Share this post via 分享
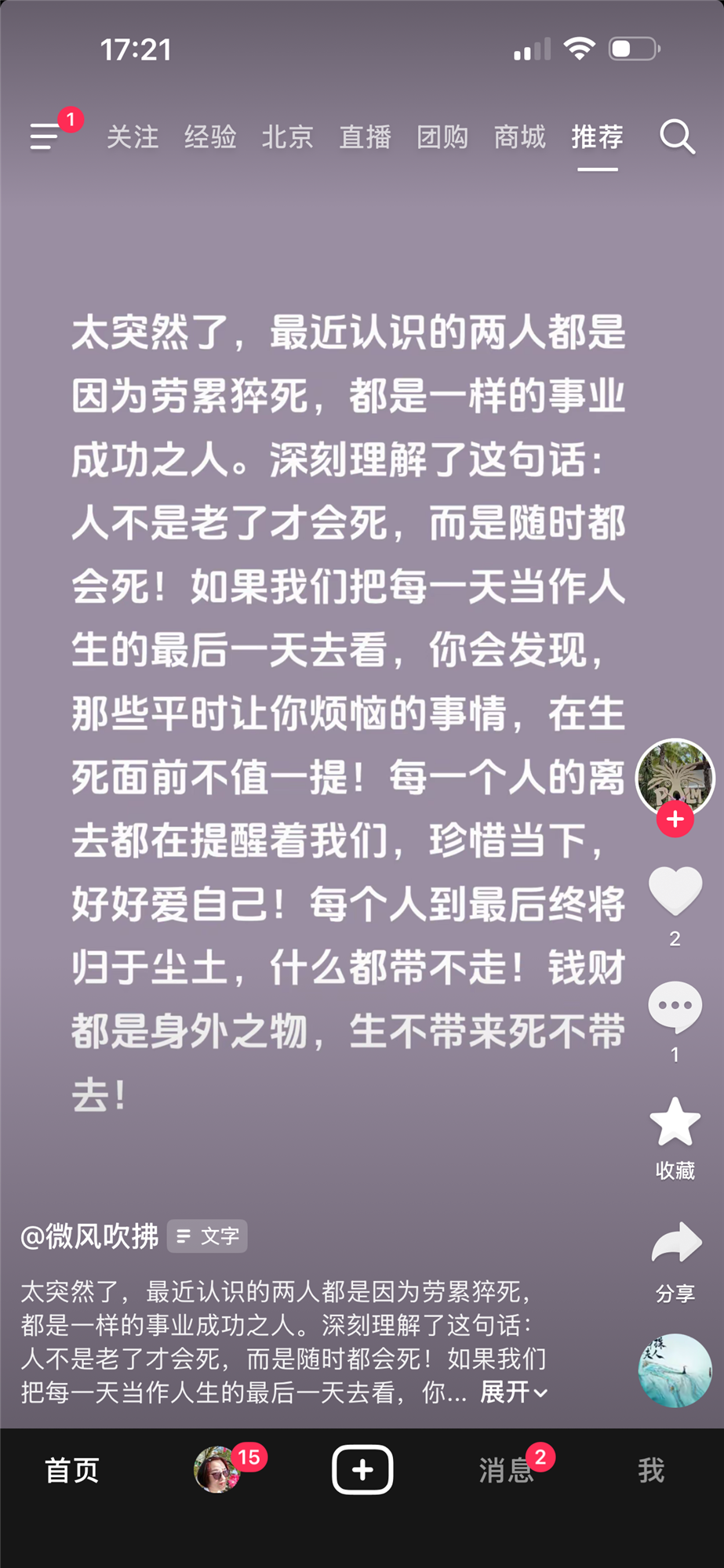The height and width of the screenshot is (1568, 724). coord(675,1243)
